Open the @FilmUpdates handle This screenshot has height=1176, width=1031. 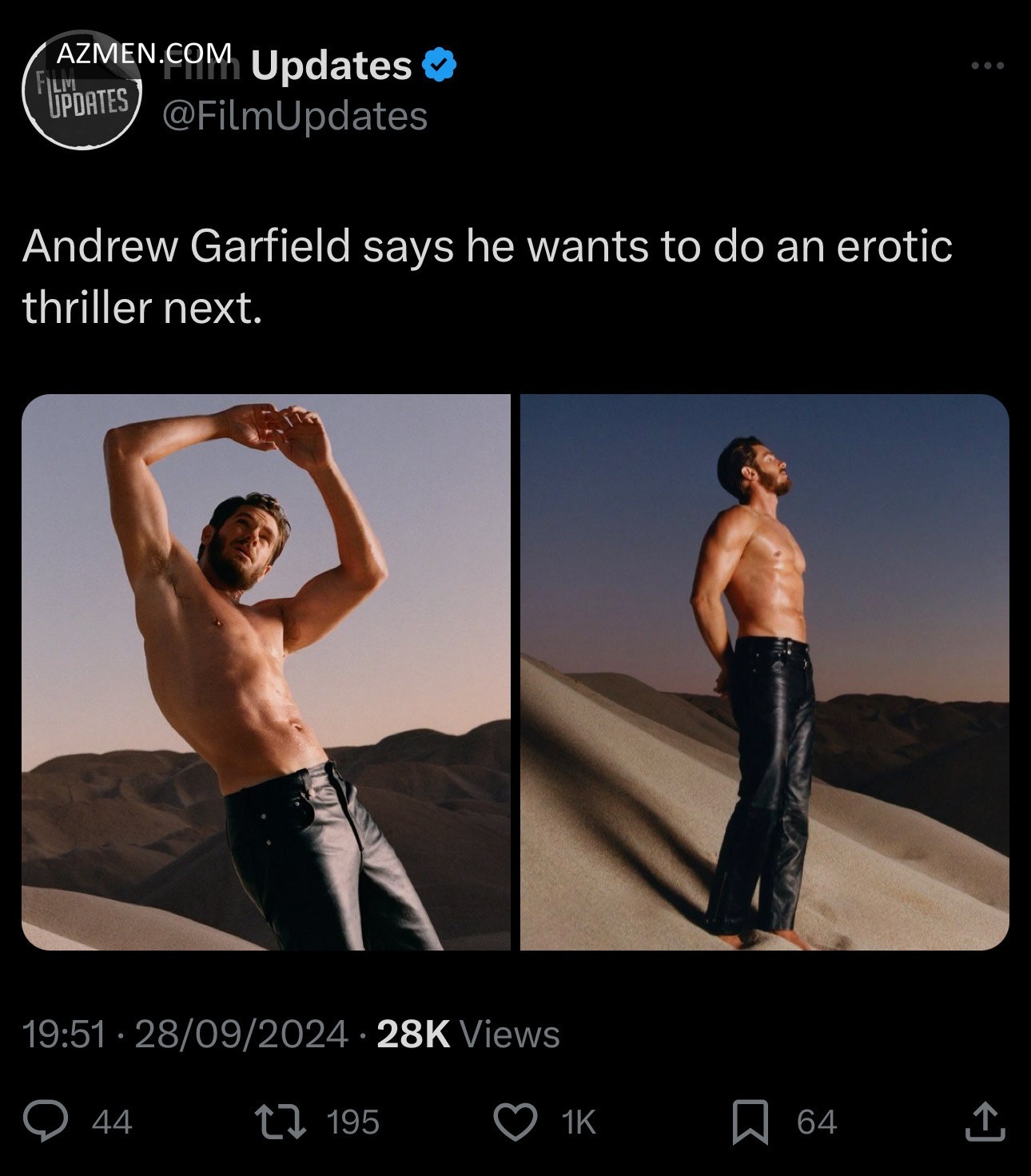[x=295, y=117]
